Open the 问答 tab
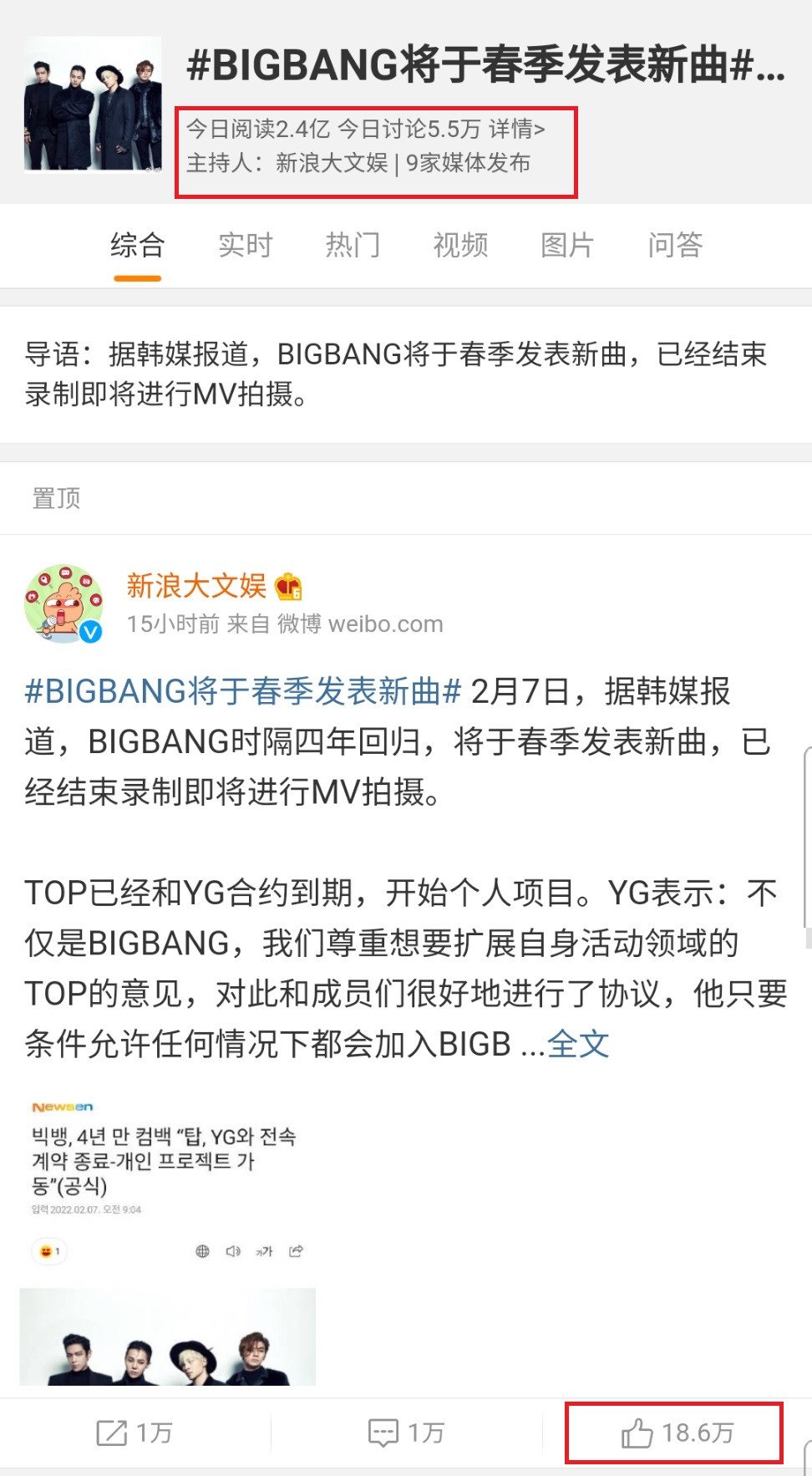This screenshot has height=1476, width=812. [675, 246]
